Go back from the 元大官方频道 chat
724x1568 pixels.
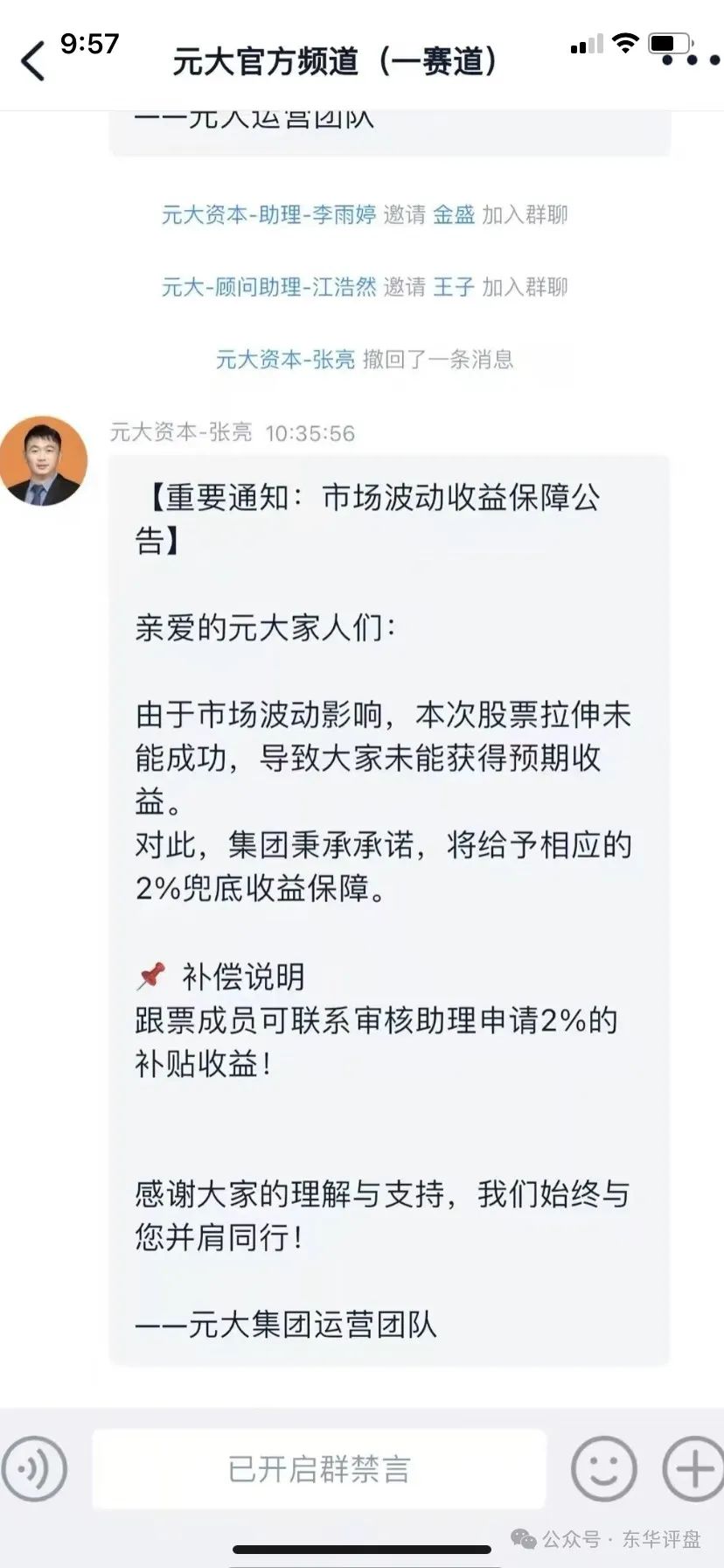pyautogui.click(x=32, y=61)
